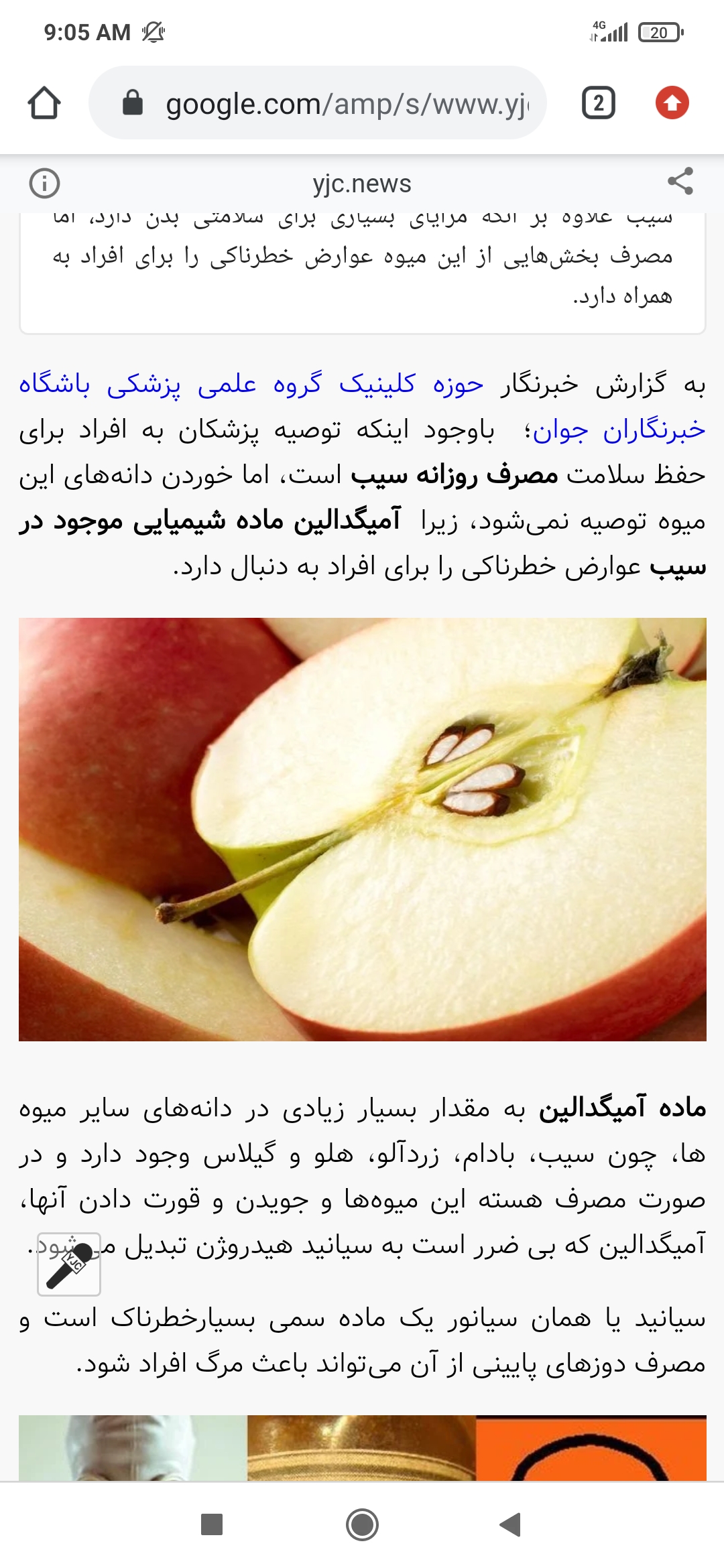Viewport: 724px width, 1568px height.
Task: Open the sliced apple article image
Action: pyautogui.click(x=362, y=829)
